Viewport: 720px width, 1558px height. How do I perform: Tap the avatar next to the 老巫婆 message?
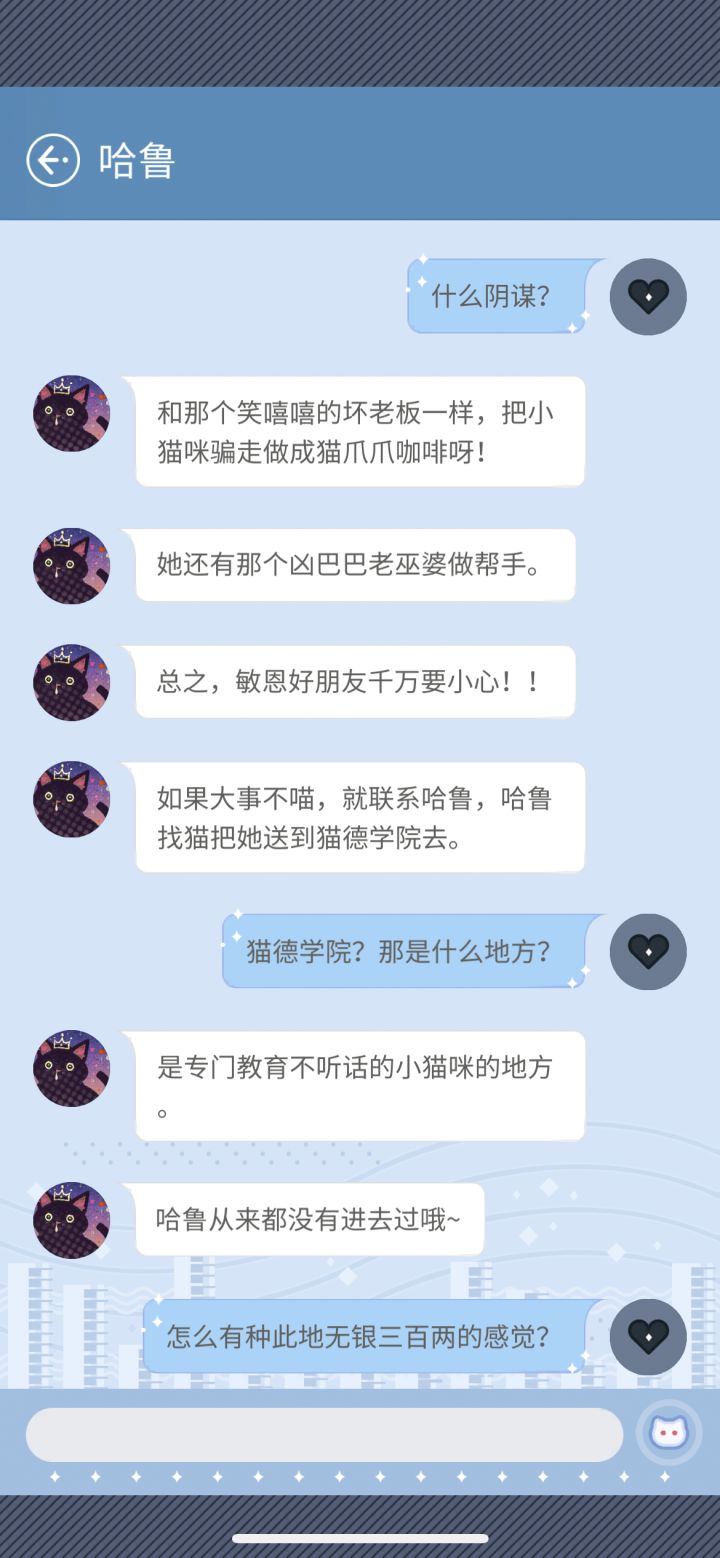click(70, 565)
